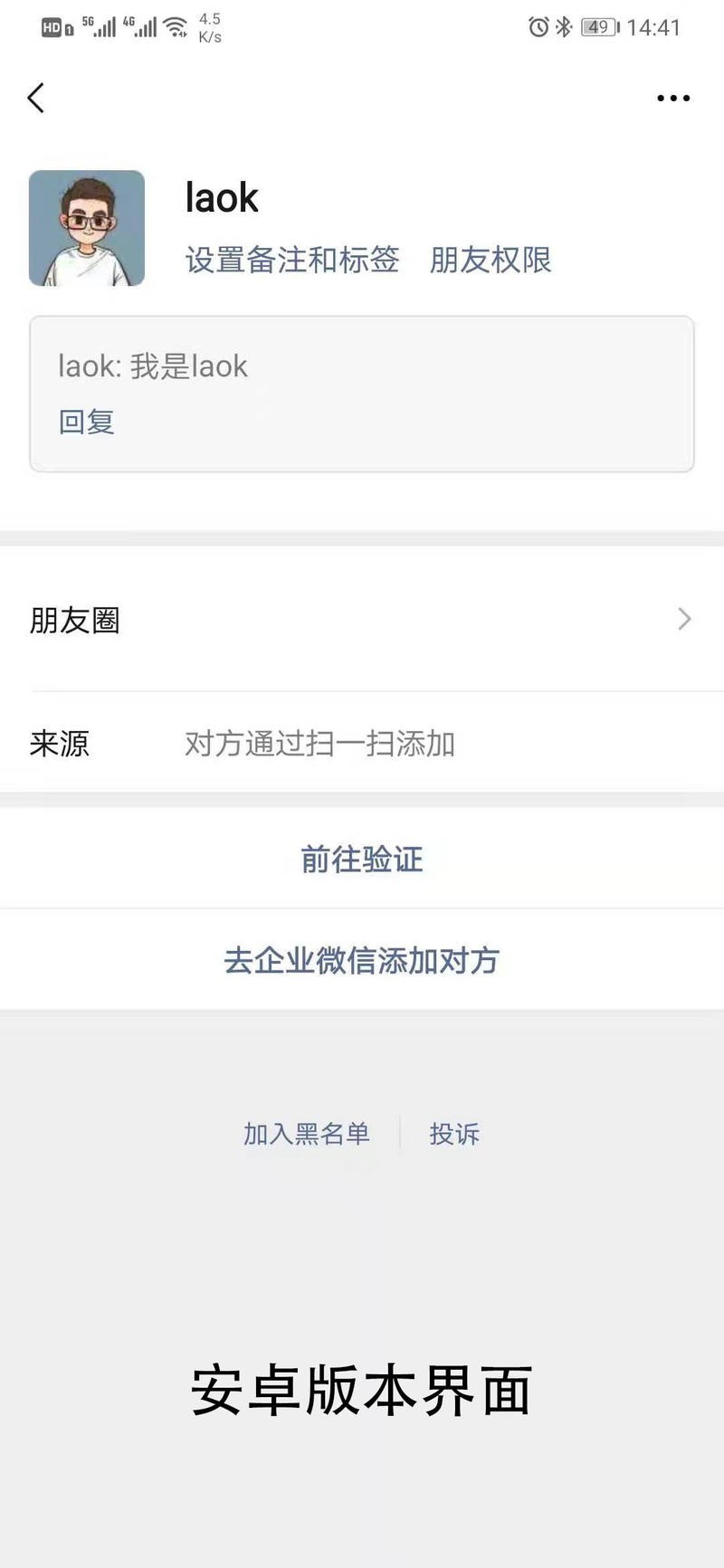Tap the message 'laok: 我是laok'

click(x=152, y=366)
